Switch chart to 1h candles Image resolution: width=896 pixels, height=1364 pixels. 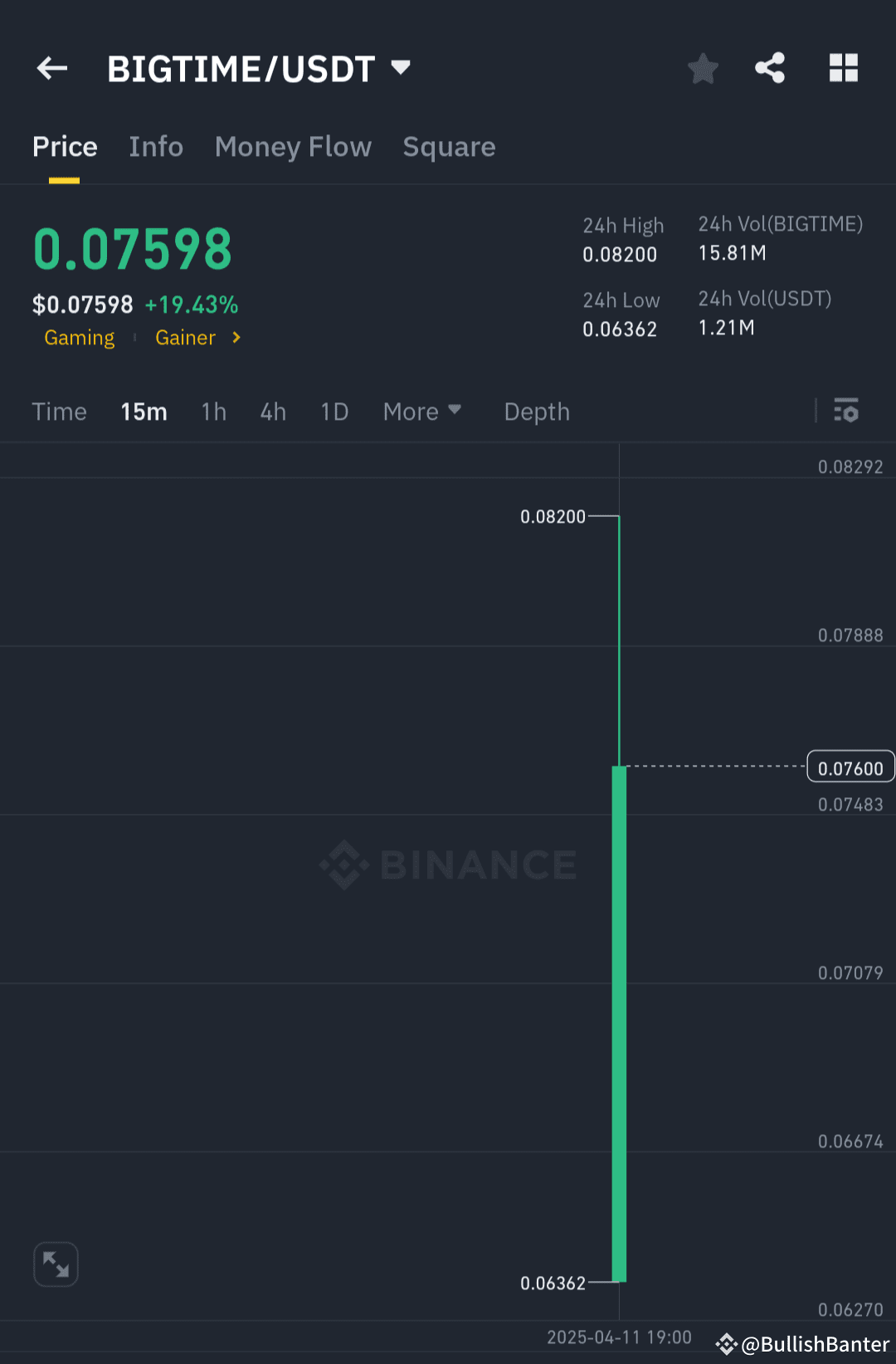pos(213,411)
